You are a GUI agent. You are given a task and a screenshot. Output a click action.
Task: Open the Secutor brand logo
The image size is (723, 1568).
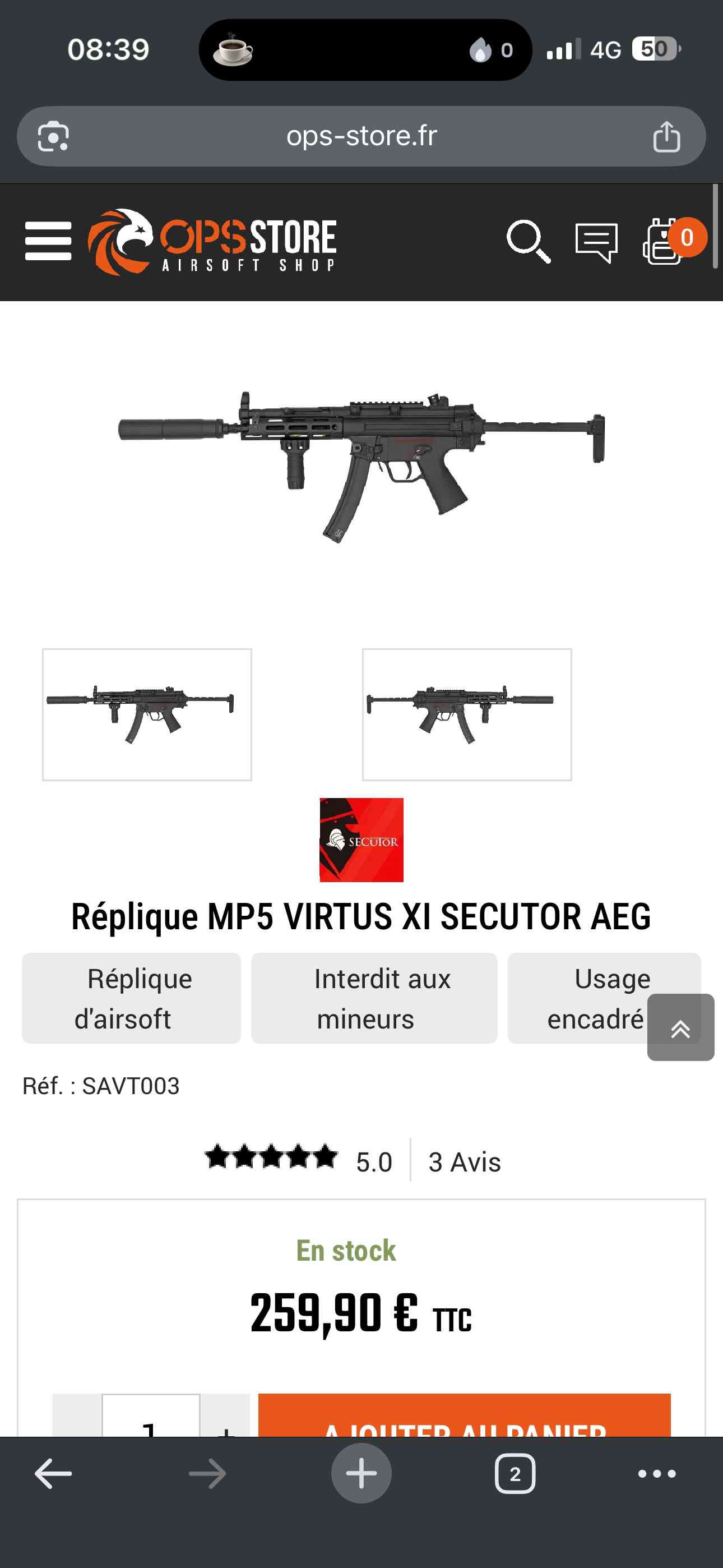pyautogui.click(x=361, y=840)
